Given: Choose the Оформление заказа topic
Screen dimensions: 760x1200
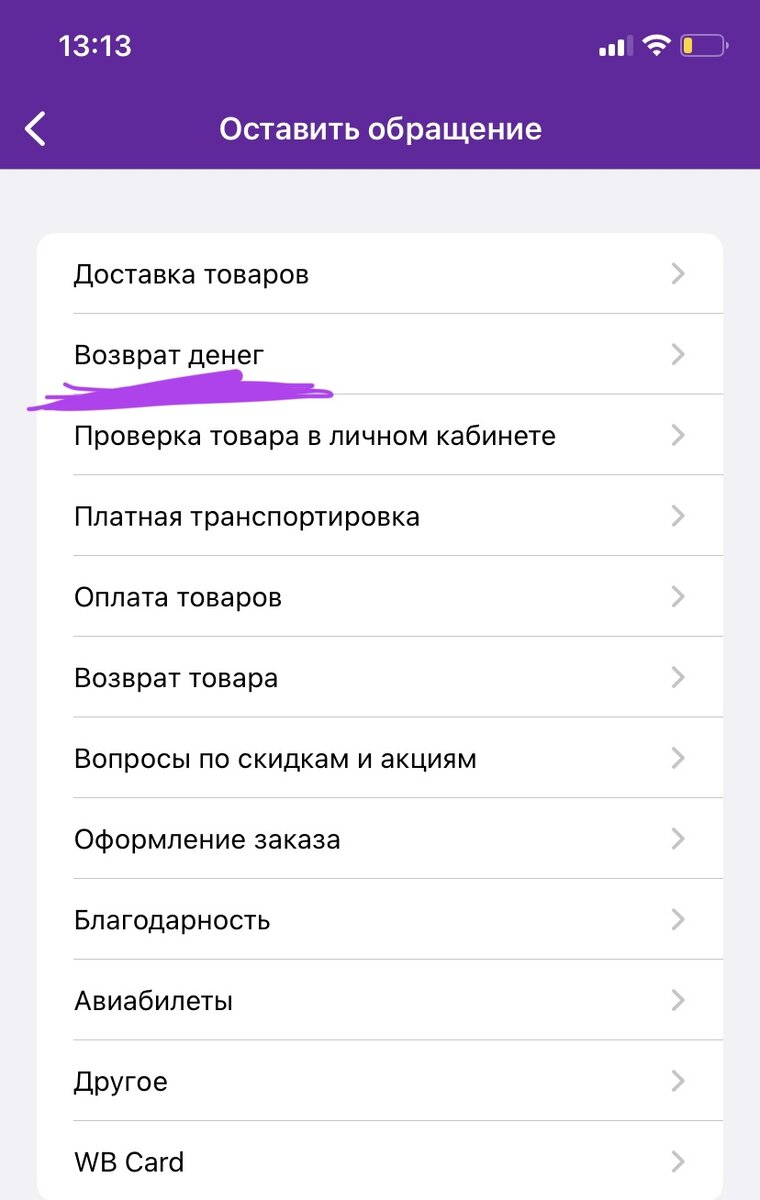Looking at the screenshot, I should tap(380, 839).
